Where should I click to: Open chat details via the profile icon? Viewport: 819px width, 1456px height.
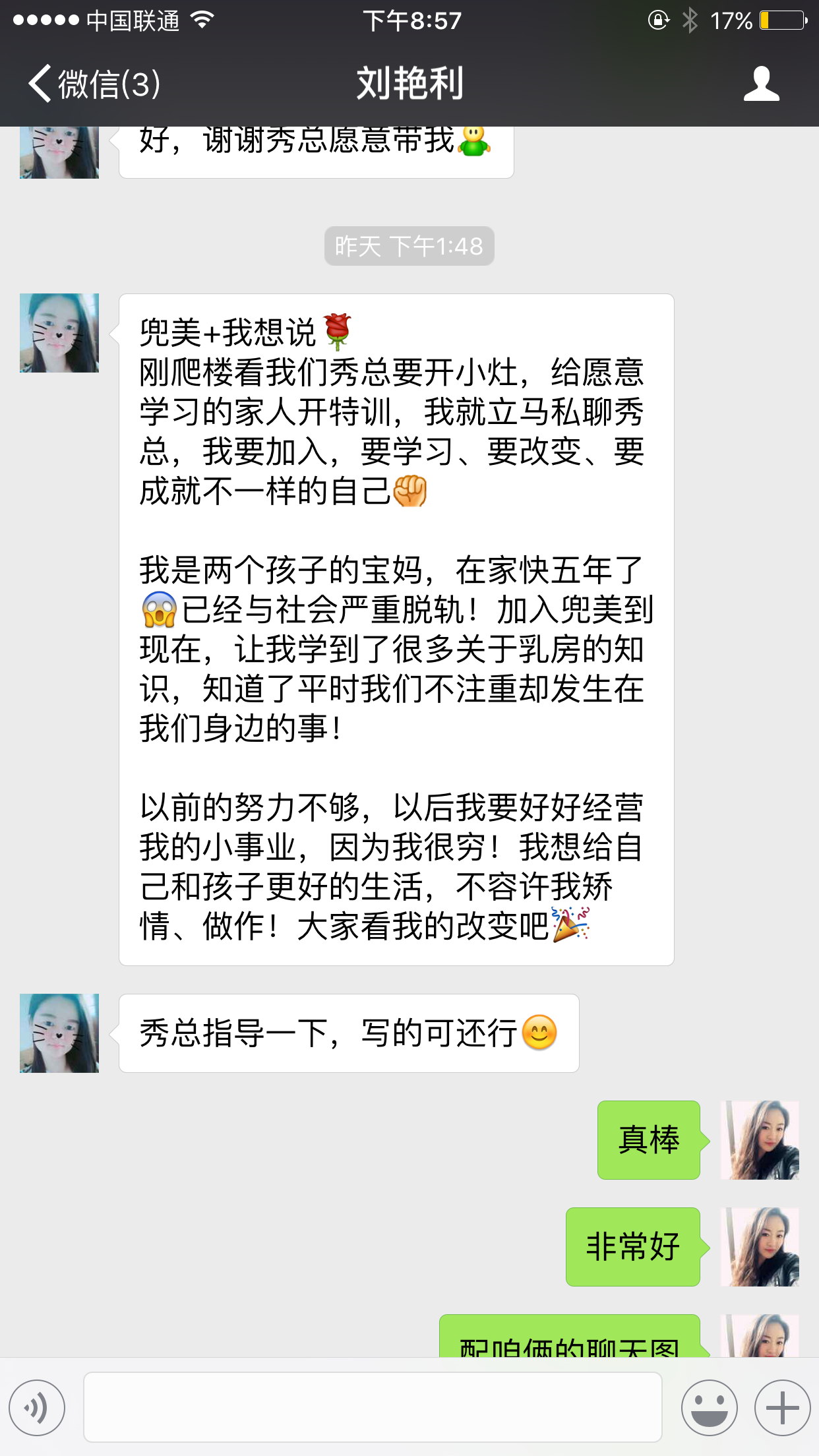click(761, 84)
